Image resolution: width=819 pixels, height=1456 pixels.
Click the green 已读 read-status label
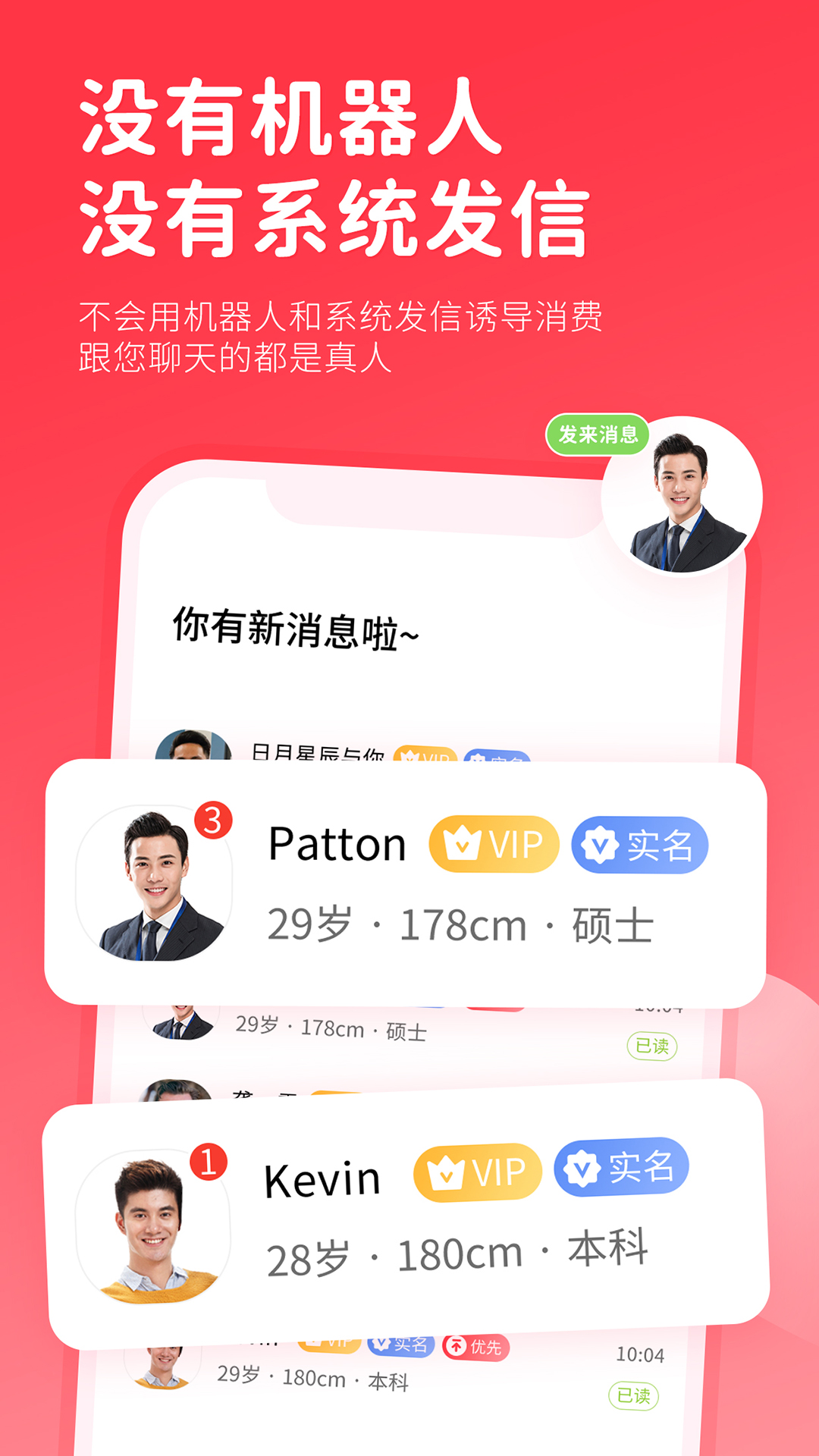coord(654,1046)
